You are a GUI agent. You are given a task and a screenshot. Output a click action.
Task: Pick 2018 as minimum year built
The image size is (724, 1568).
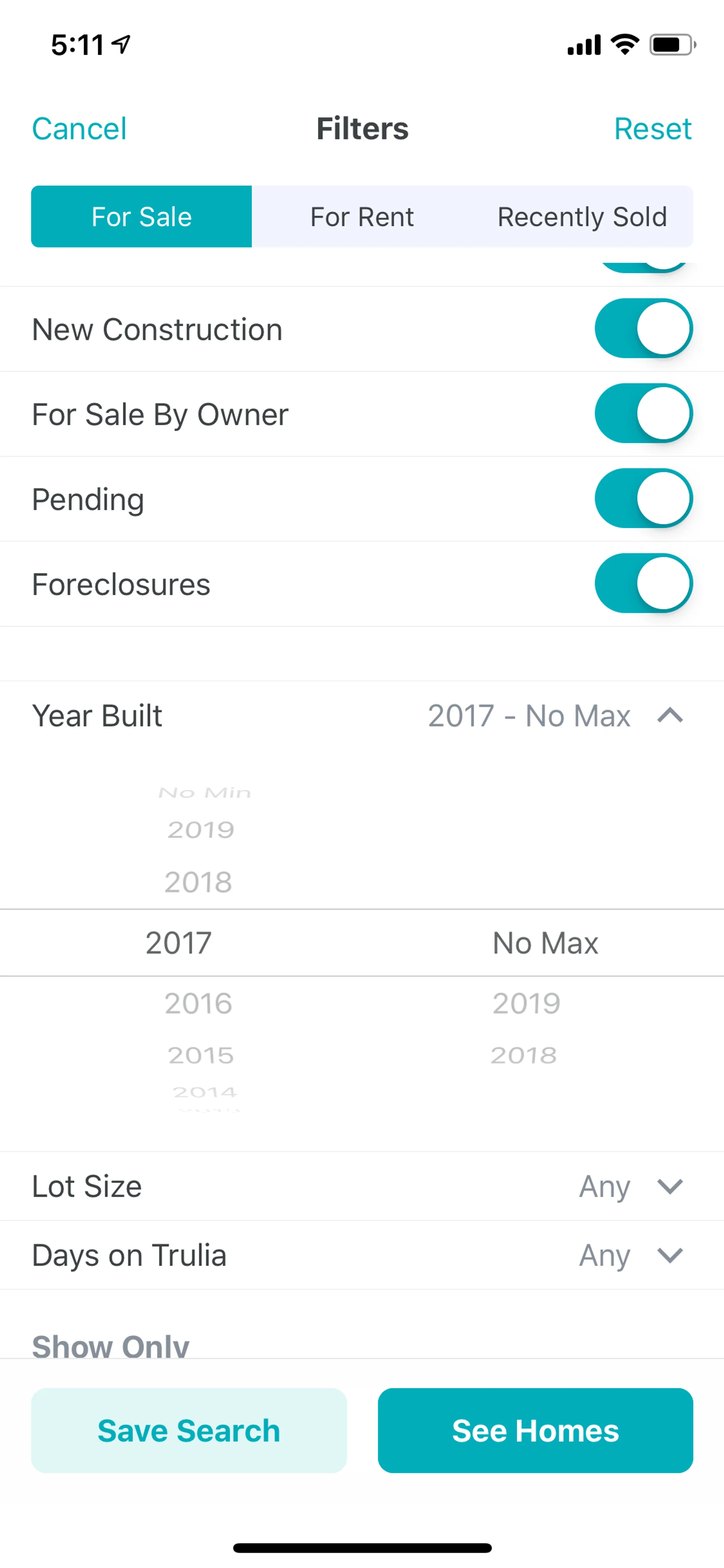198,882
